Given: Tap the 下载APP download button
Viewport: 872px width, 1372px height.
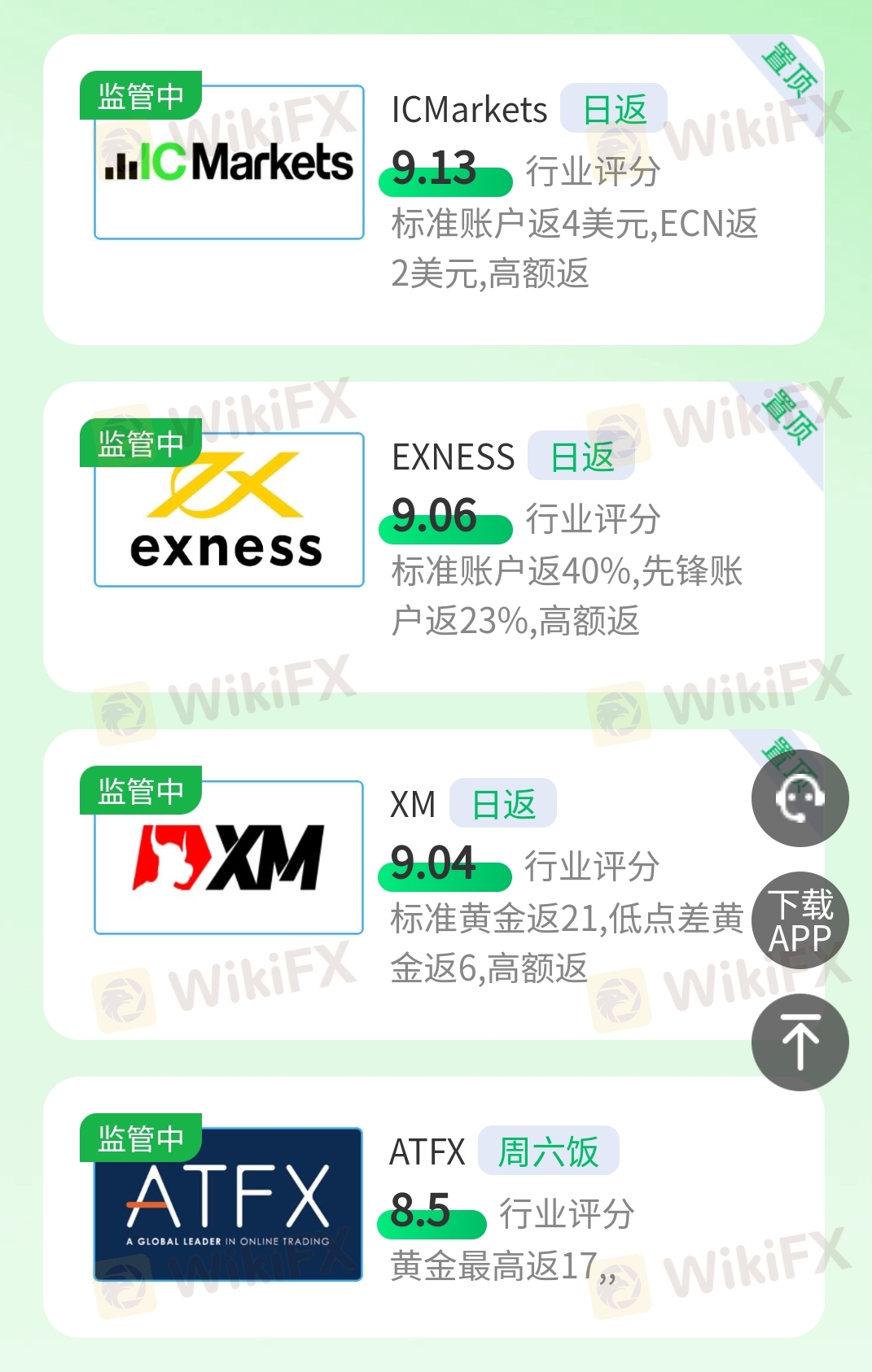Looking at the screenshot, I should pos(800,920).
